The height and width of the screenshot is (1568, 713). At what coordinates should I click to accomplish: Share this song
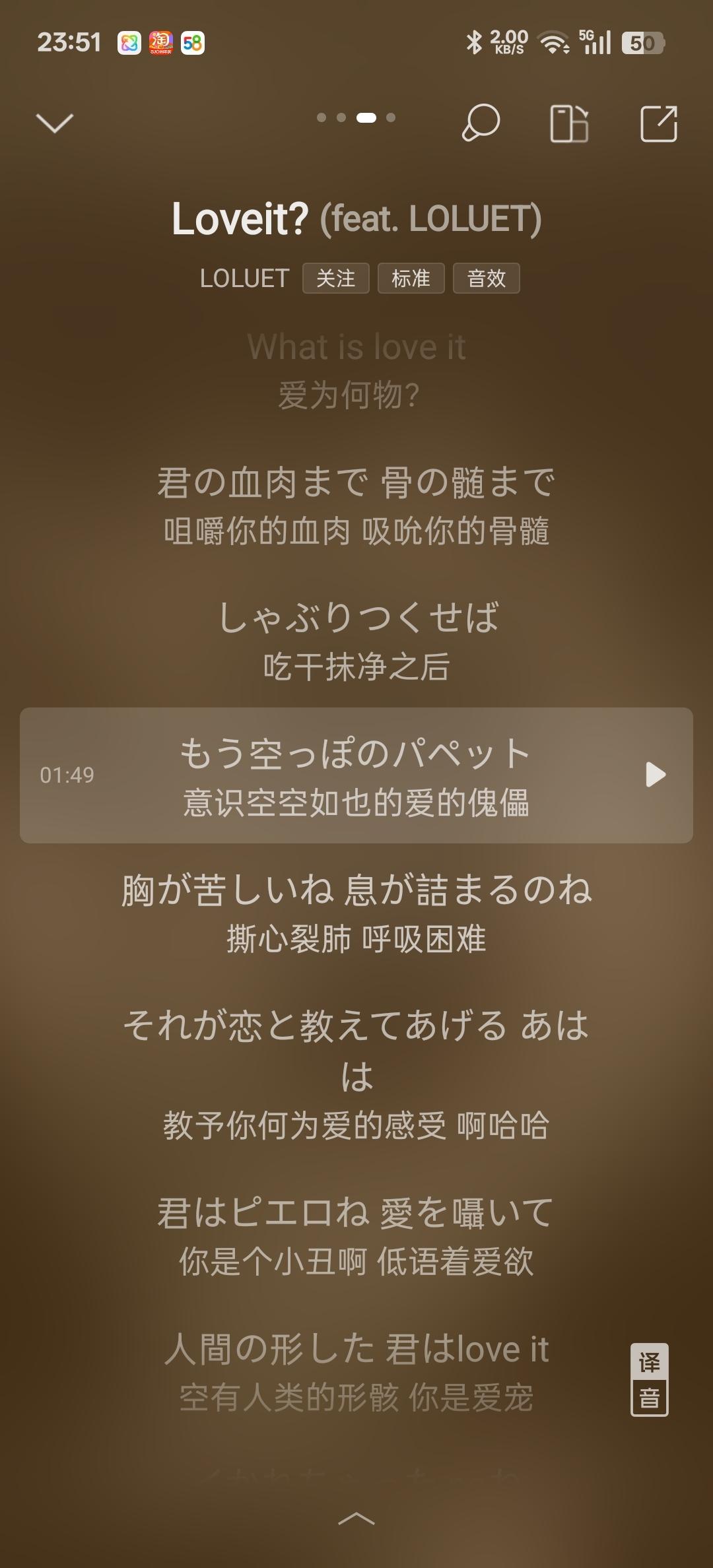659,123
